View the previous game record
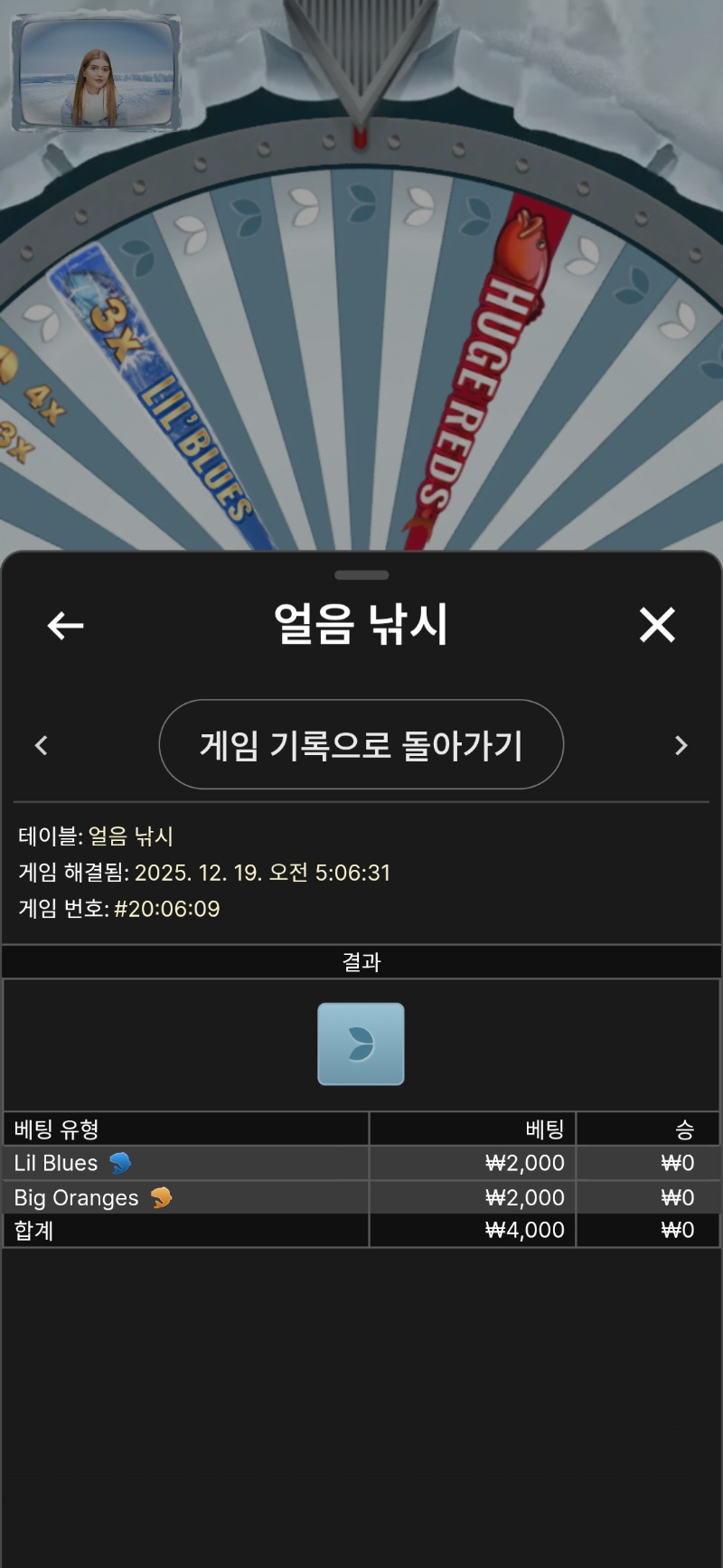 tap(42, 745)
